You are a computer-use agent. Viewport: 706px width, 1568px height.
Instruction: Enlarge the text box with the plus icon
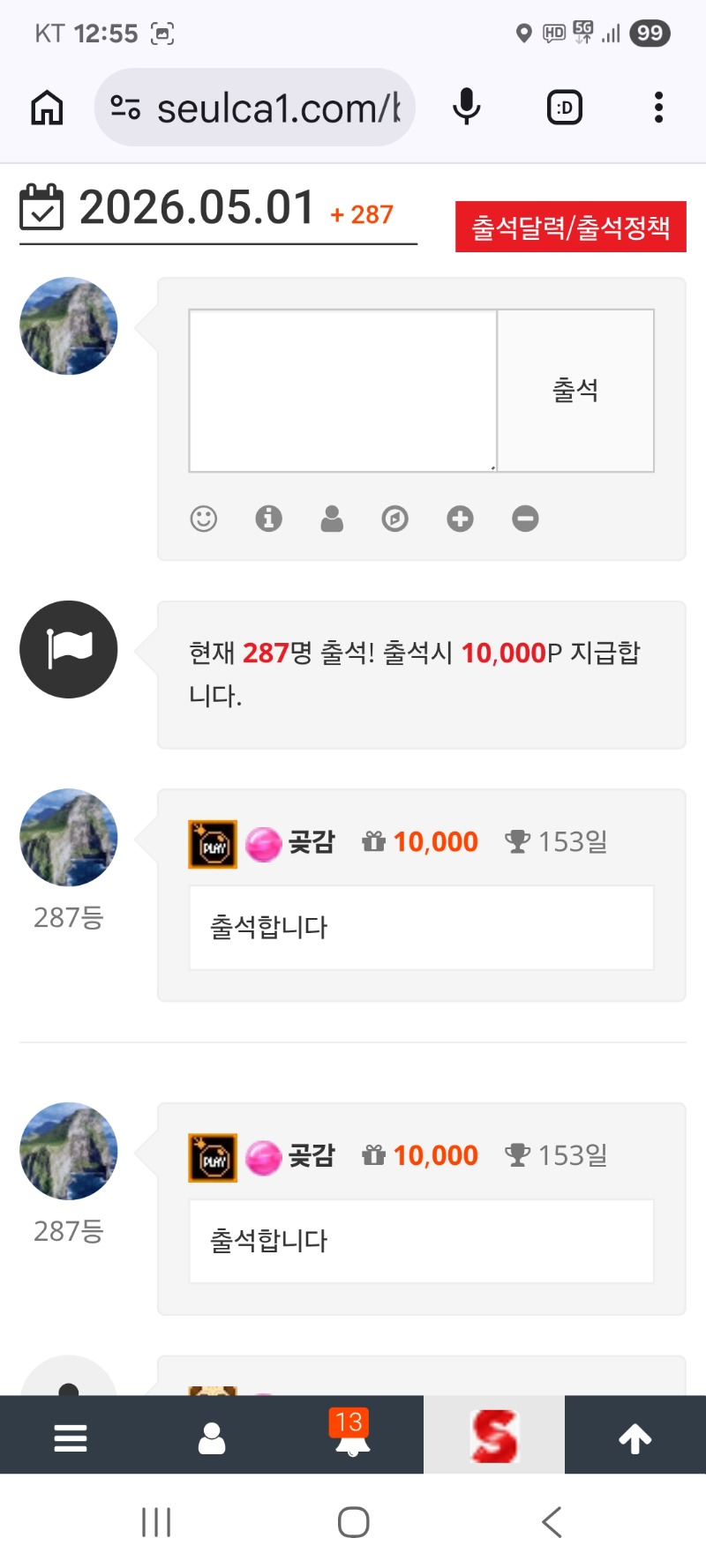pyautogui.click(x=460, y=519)
